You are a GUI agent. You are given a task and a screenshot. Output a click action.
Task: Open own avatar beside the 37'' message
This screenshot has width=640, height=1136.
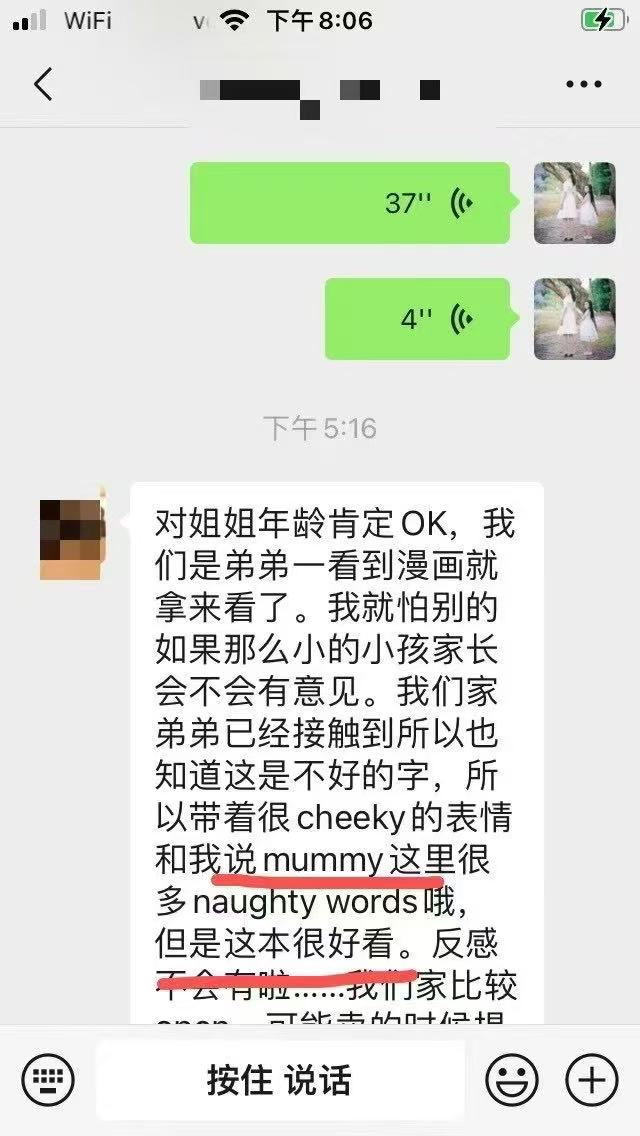[574, 203]
